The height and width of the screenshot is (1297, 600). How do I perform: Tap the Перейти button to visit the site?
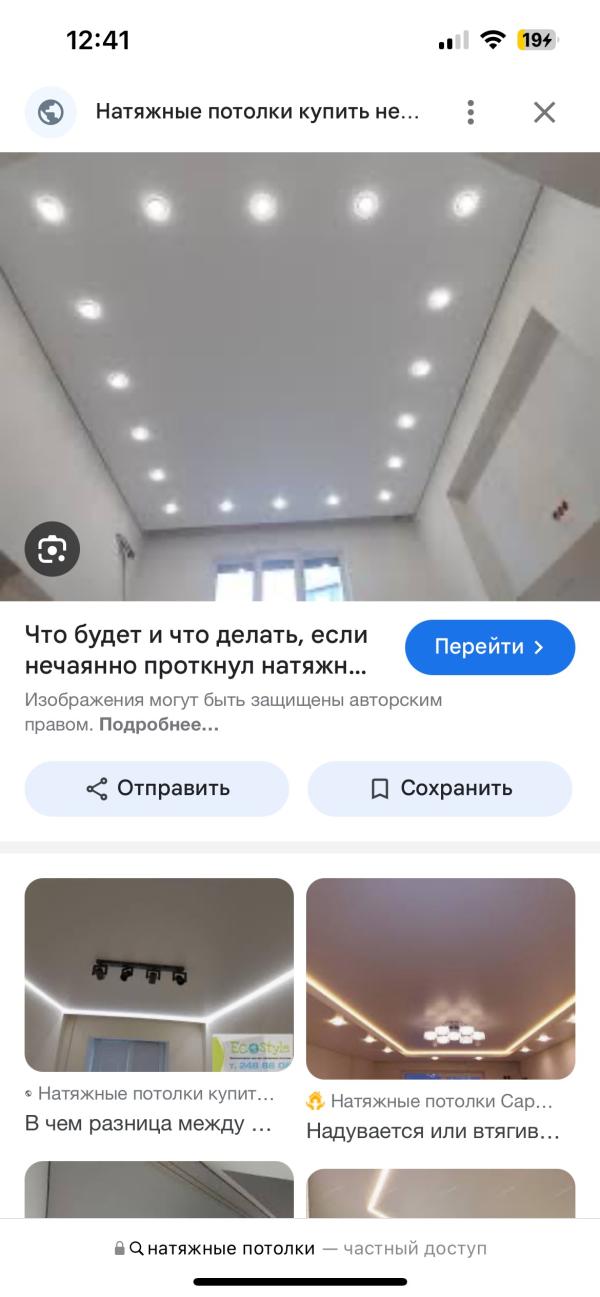(490, 647)
